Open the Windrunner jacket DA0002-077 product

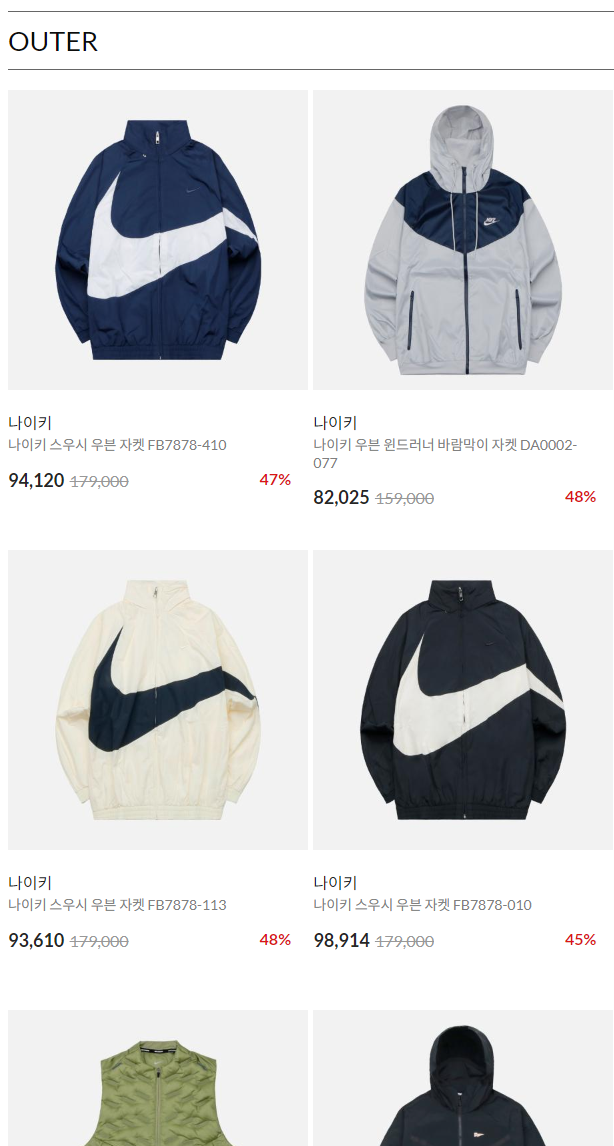pyautogui.click(x=463, y=240)
